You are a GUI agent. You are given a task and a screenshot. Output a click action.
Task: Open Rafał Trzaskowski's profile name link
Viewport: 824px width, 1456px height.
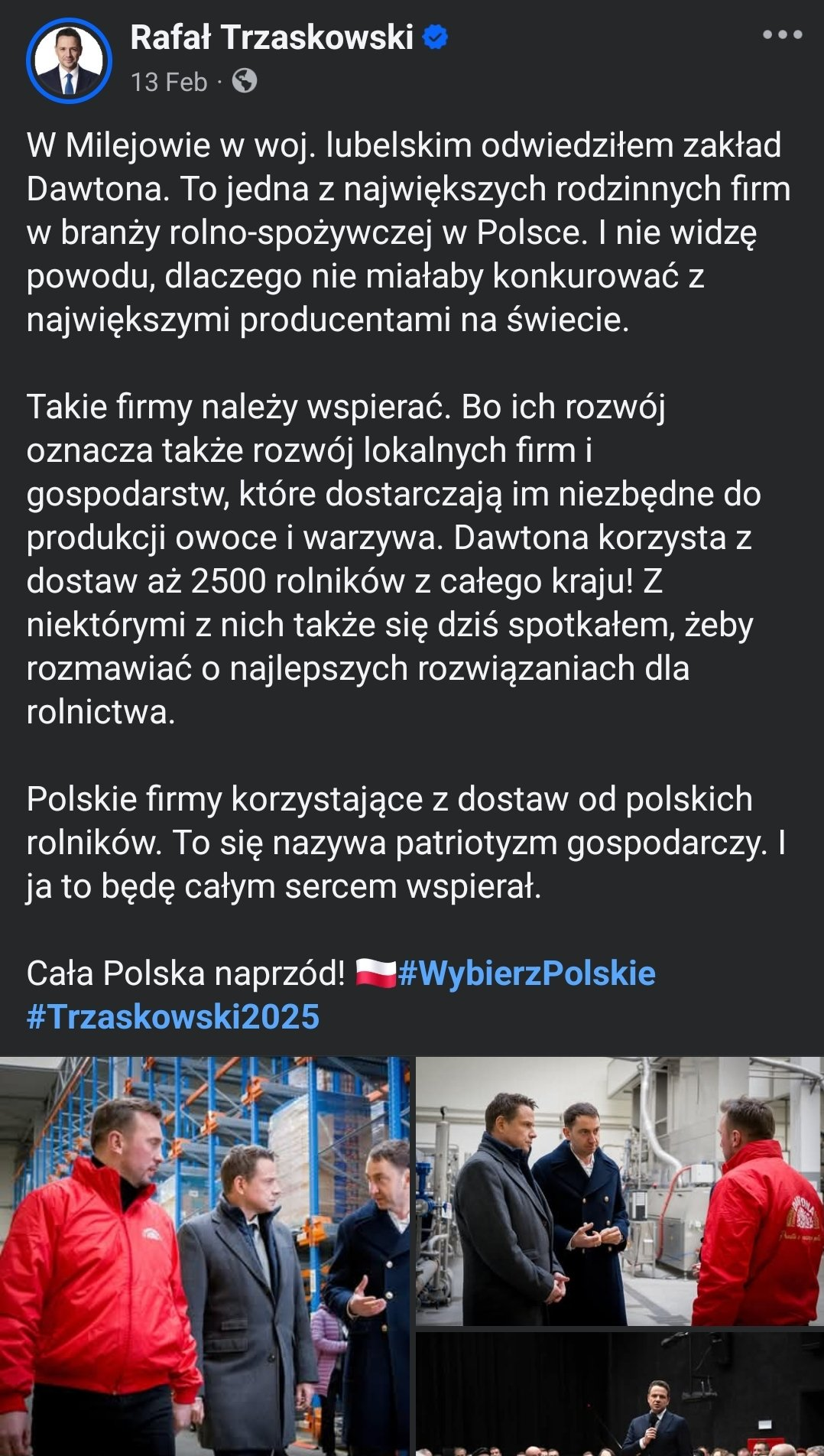pyautogui.click(x=271, y=37)
